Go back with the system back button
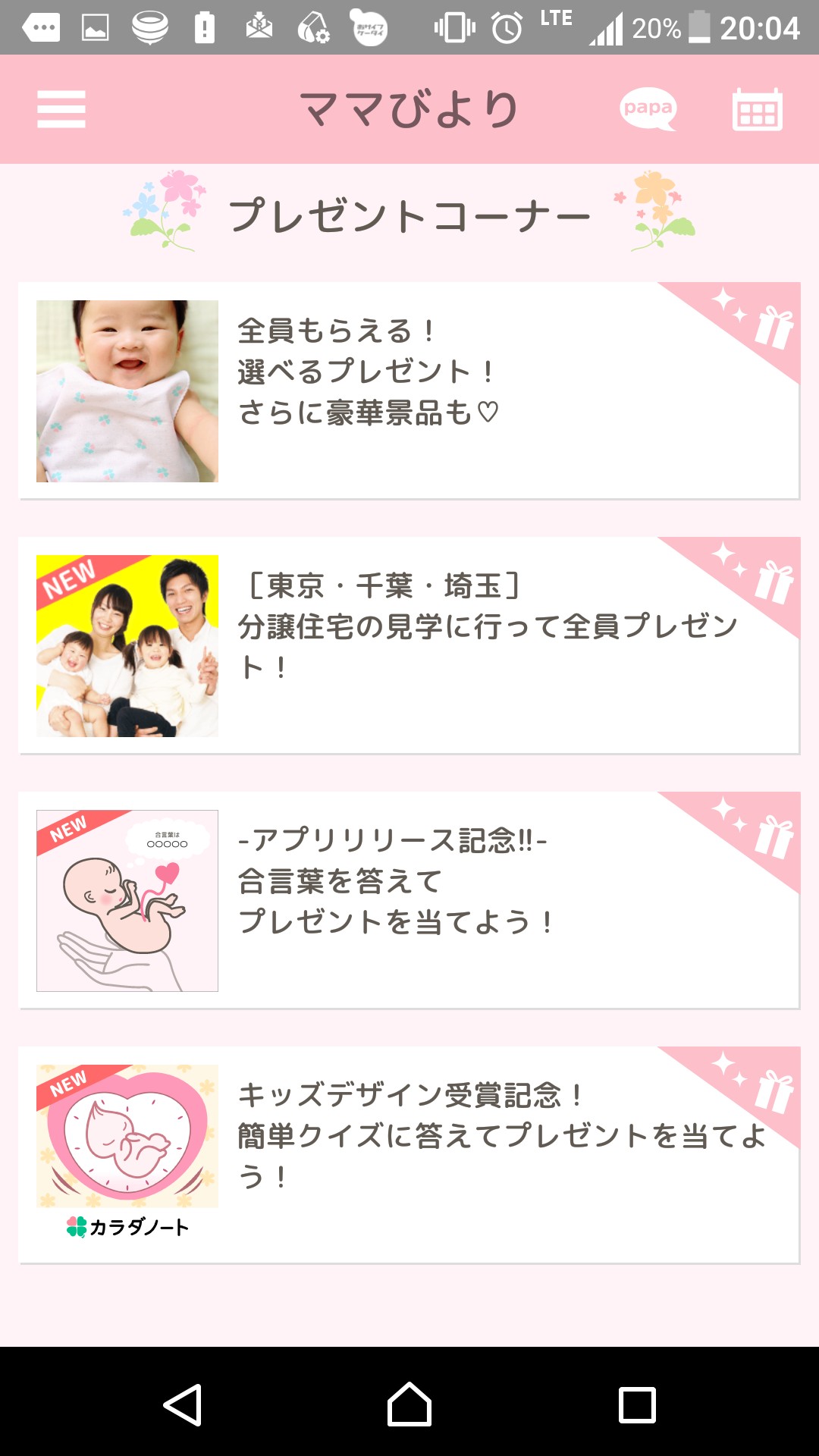The height and width of the screenshot is (1456, 819). tap(183, 1404)
